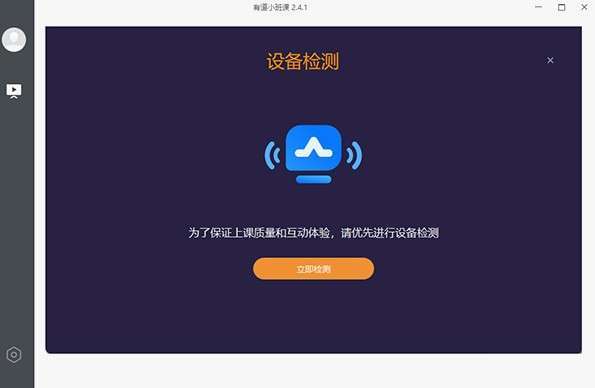Open the courses video icon in sidebar
Viewport: 595px width, 388px height.
(x=14, y=91)
